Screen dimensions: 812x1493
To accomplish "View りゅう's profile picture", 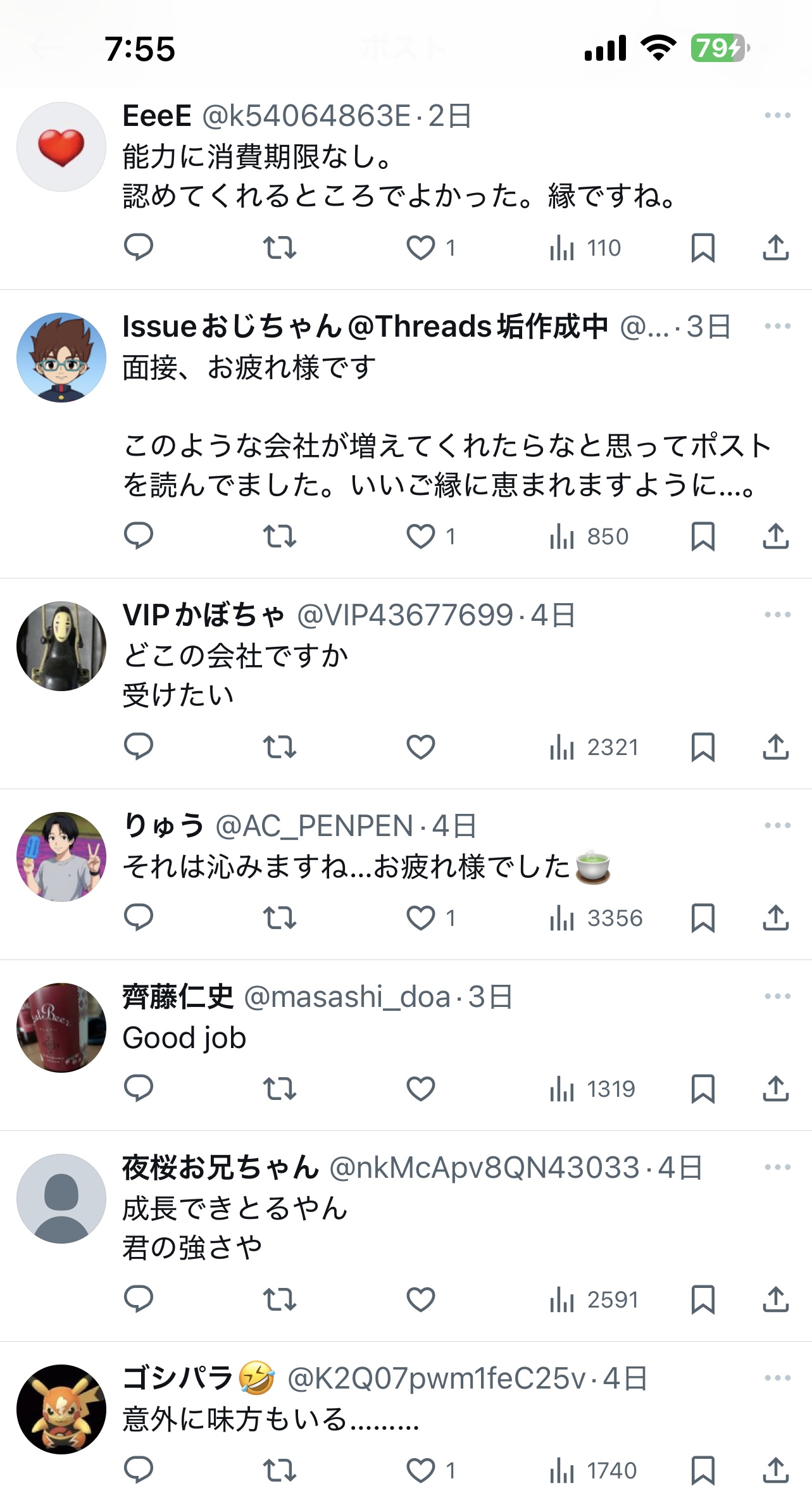I will 61,857.
